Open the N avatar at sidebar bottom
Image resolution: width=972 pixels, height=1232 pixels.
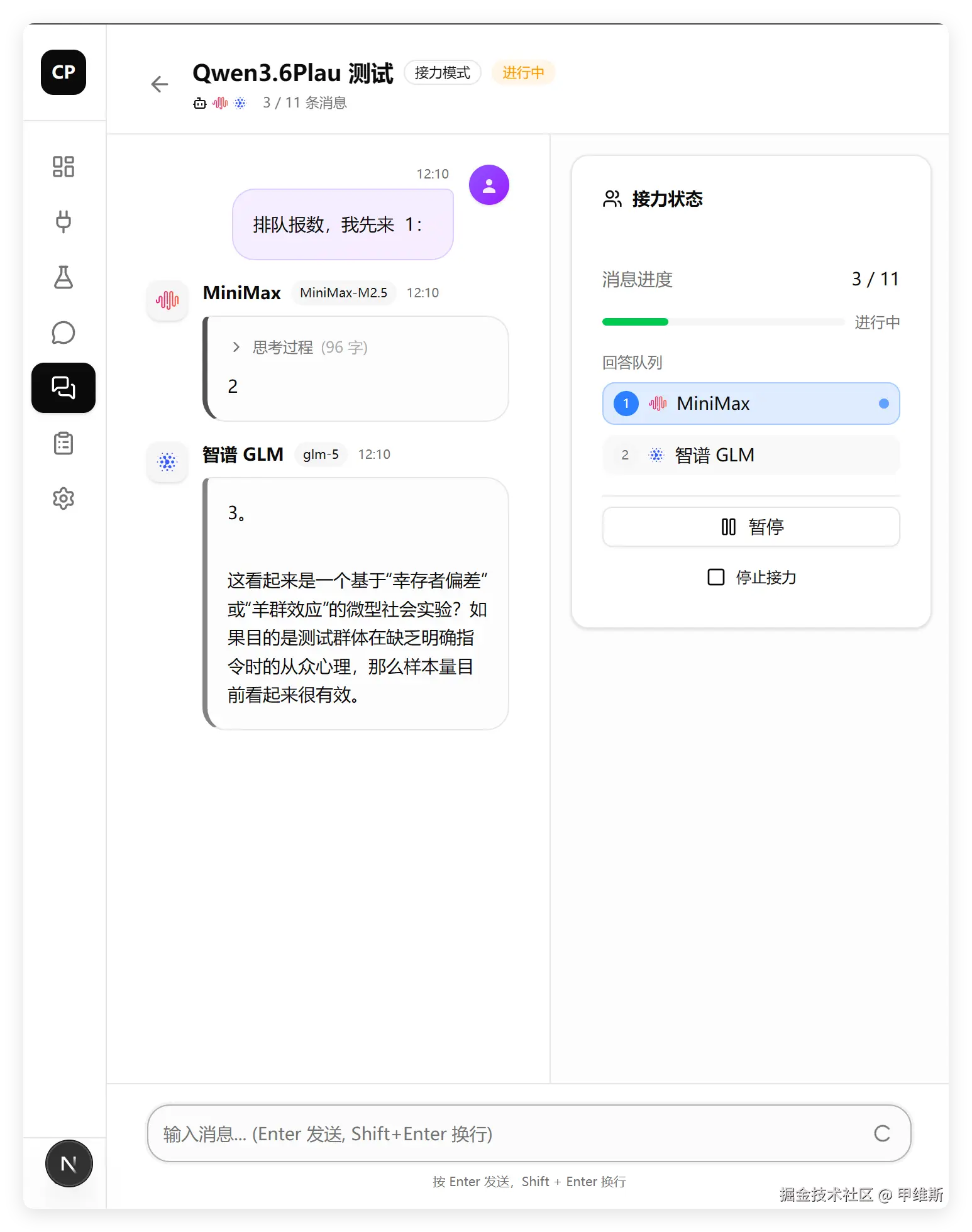pos(69,1163)
